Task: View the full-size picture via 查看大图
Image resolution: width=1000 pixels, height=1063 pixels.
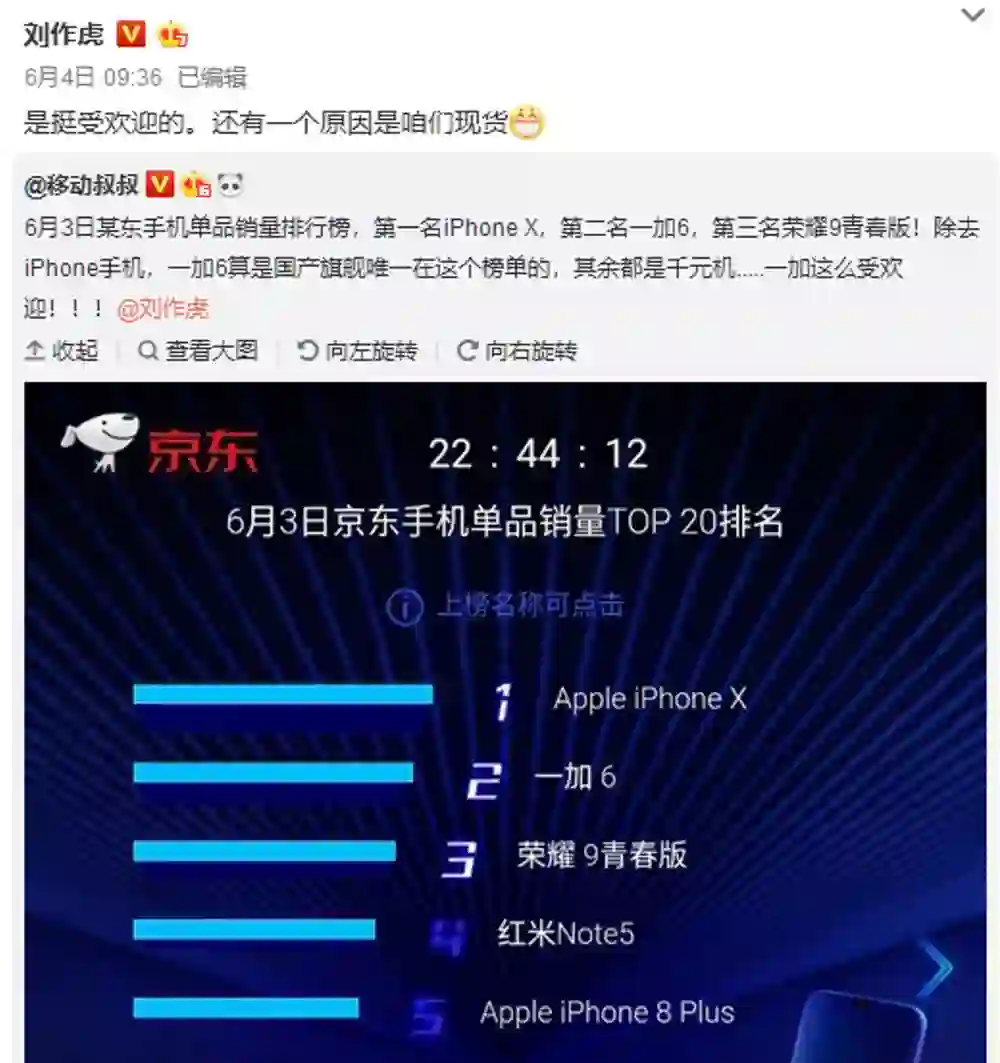Action: [198, 351]
